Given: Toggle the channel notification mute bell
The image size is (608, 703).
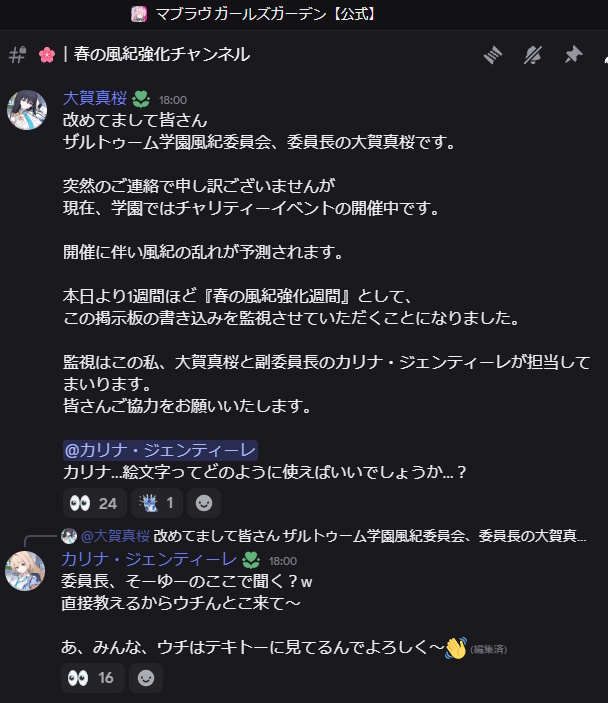Looking at the screenshot, I should (x=533, y=55).
